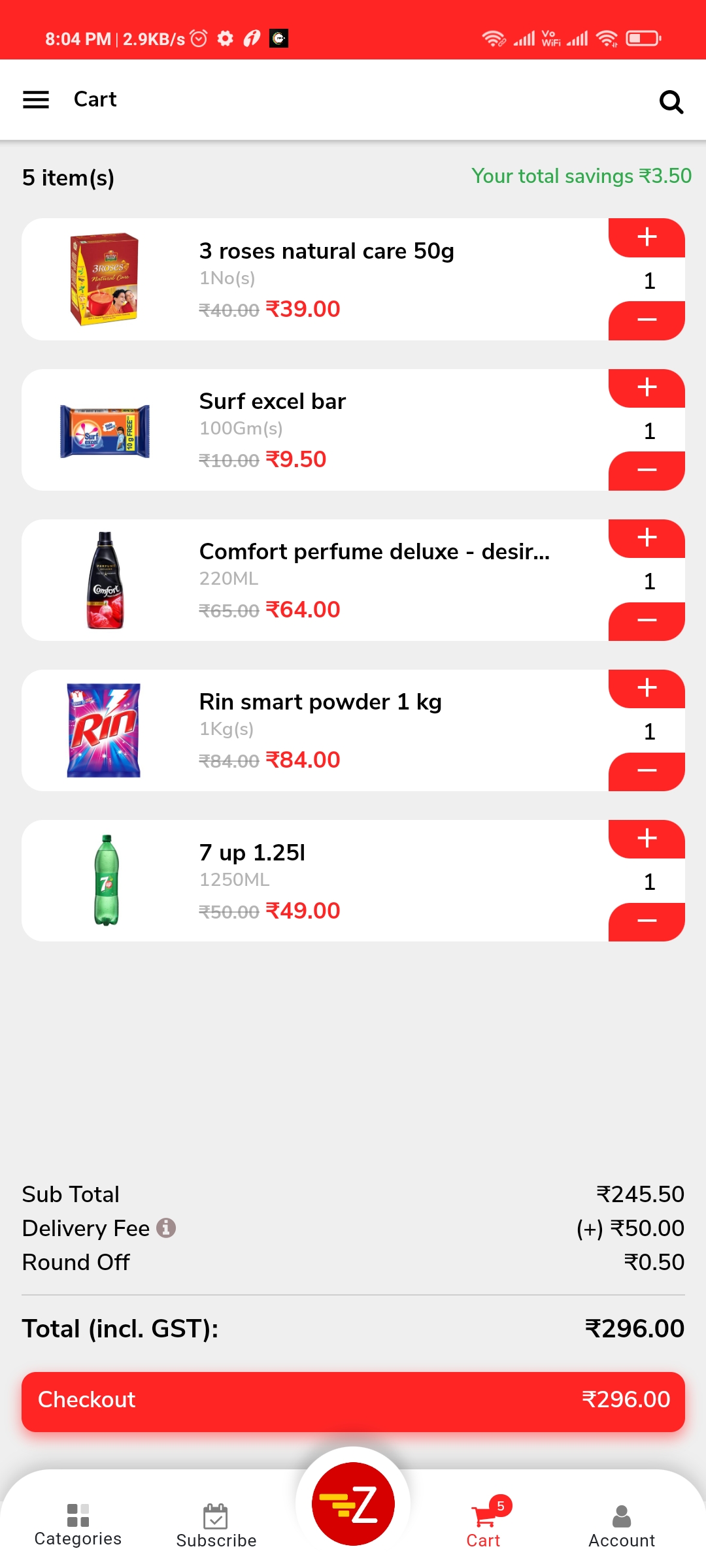The image size is (706, 1568).
Task: Open the search icon in the app bar
Action: (x=671, y=102)
